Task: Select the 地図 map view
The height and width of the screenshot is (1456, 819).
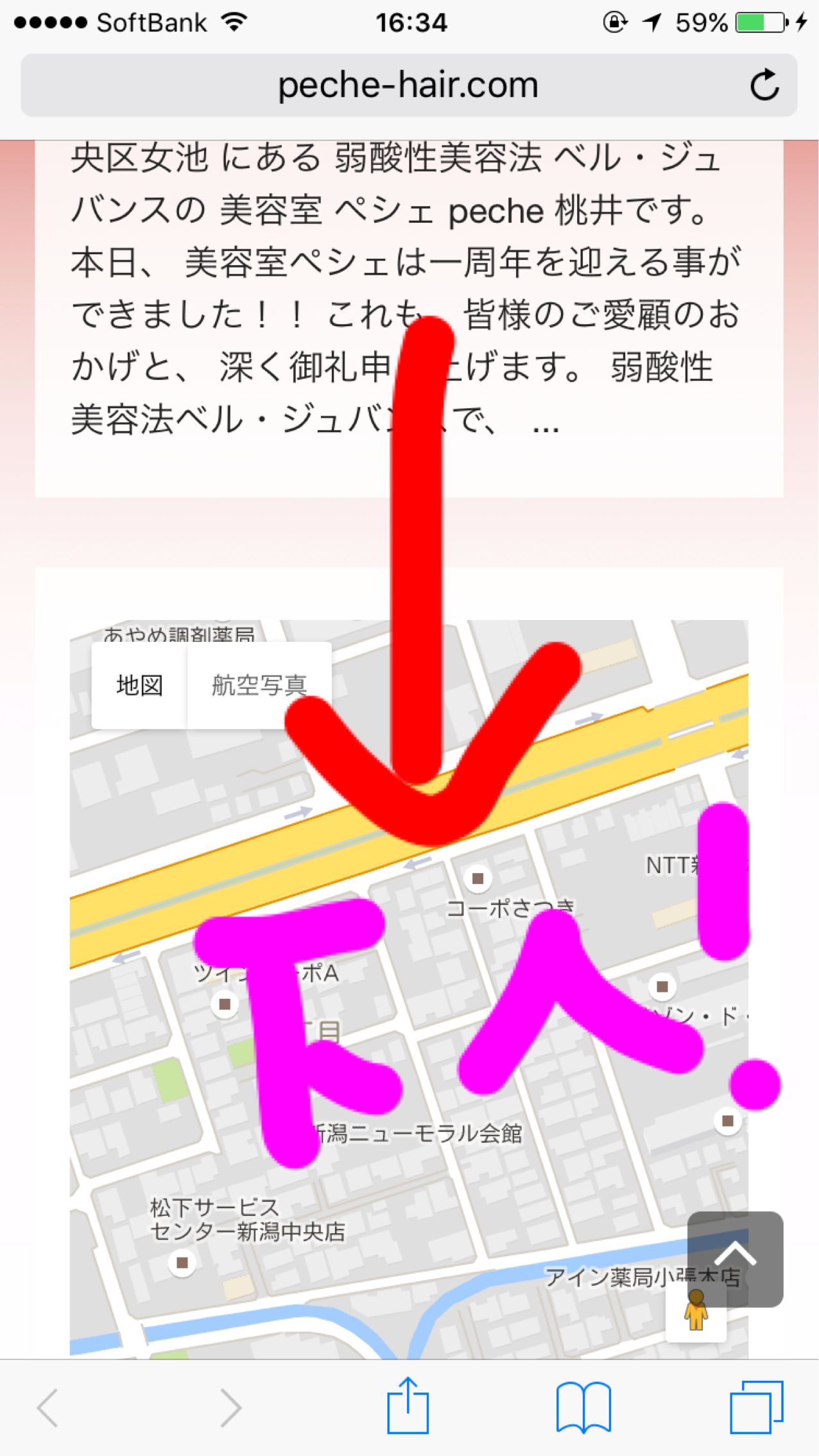Action: [x=139, y=685]
